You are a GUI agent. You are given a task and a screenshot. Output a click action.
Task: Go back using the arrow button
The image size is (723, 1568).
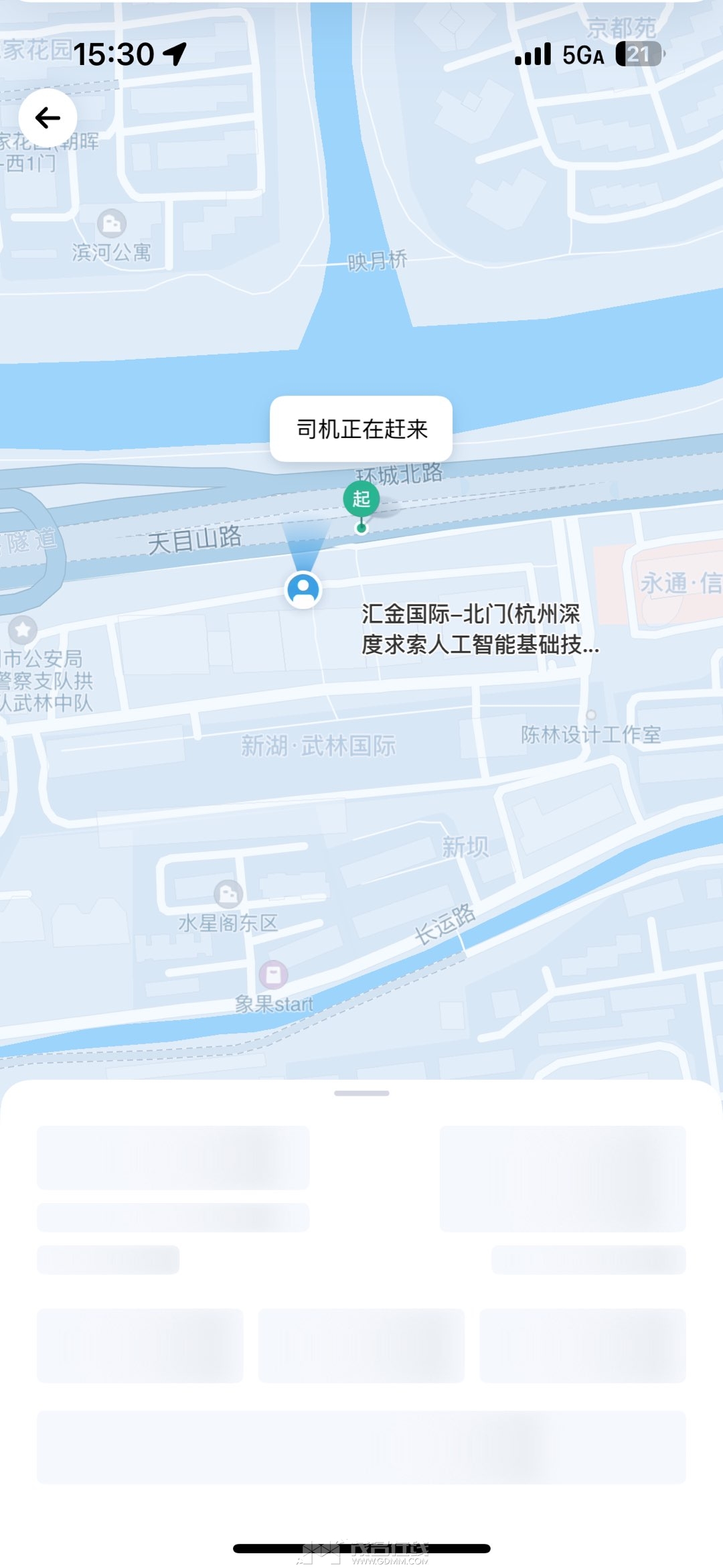pos(48,118)
